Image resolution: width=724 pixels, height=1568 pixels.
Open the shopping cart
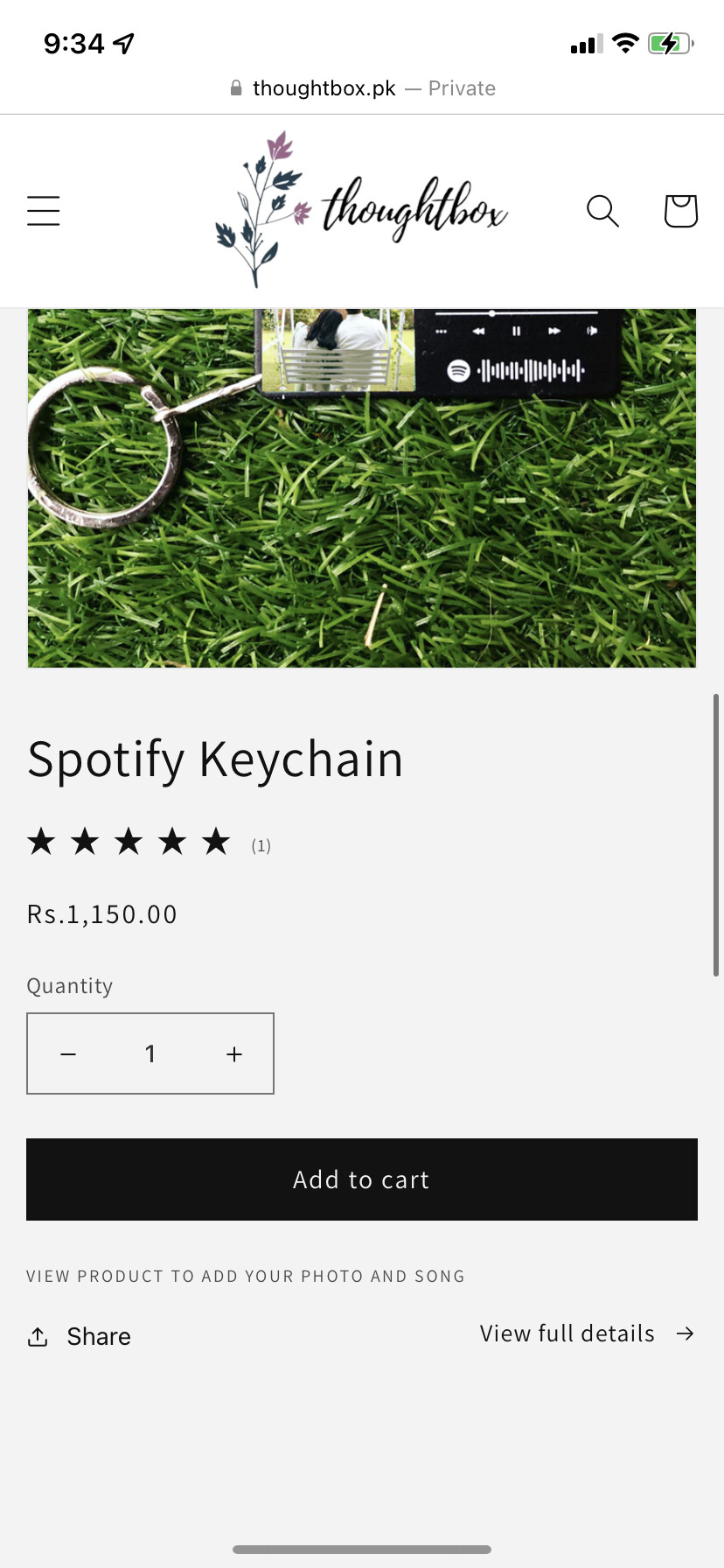680,211
